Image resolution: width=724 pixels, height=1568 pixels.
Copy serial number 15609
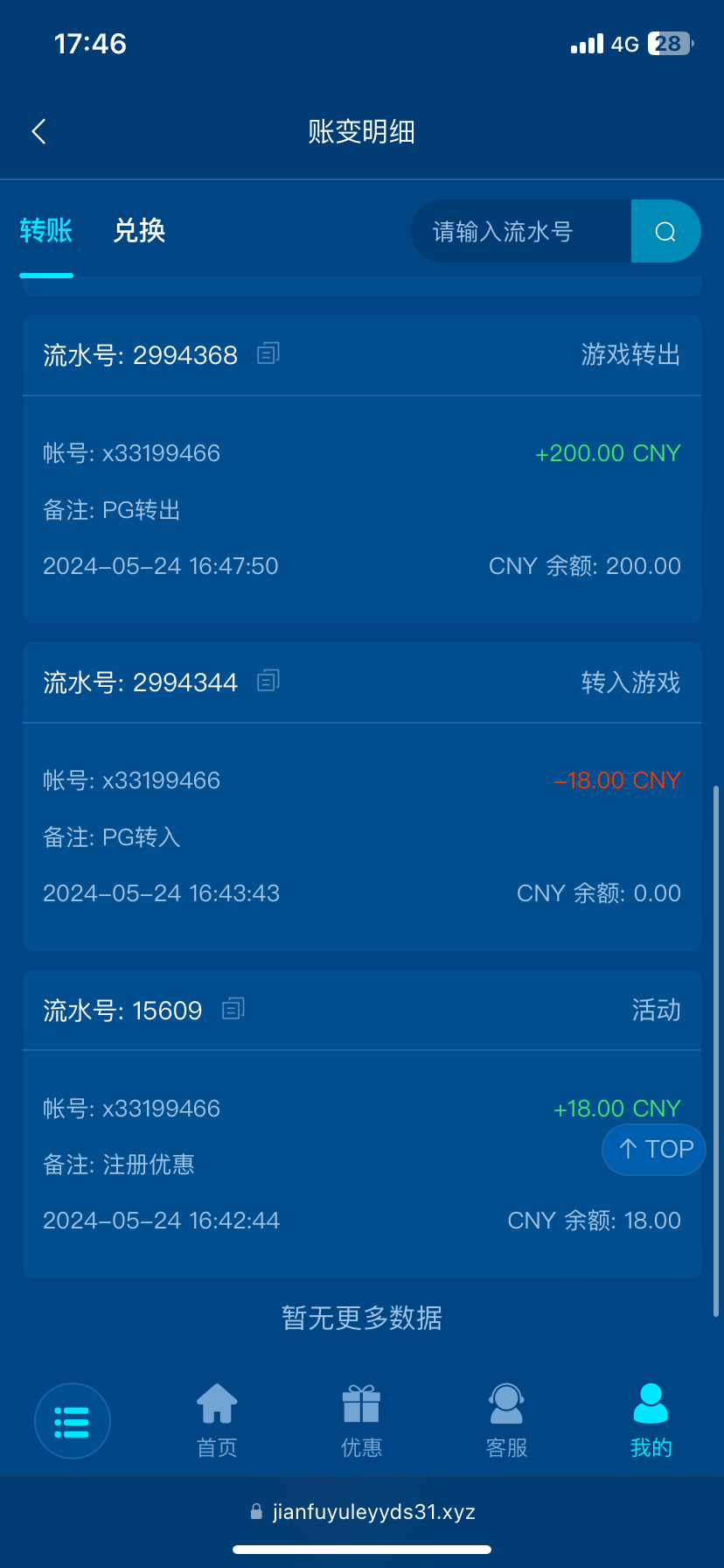tap(233, 1009)
